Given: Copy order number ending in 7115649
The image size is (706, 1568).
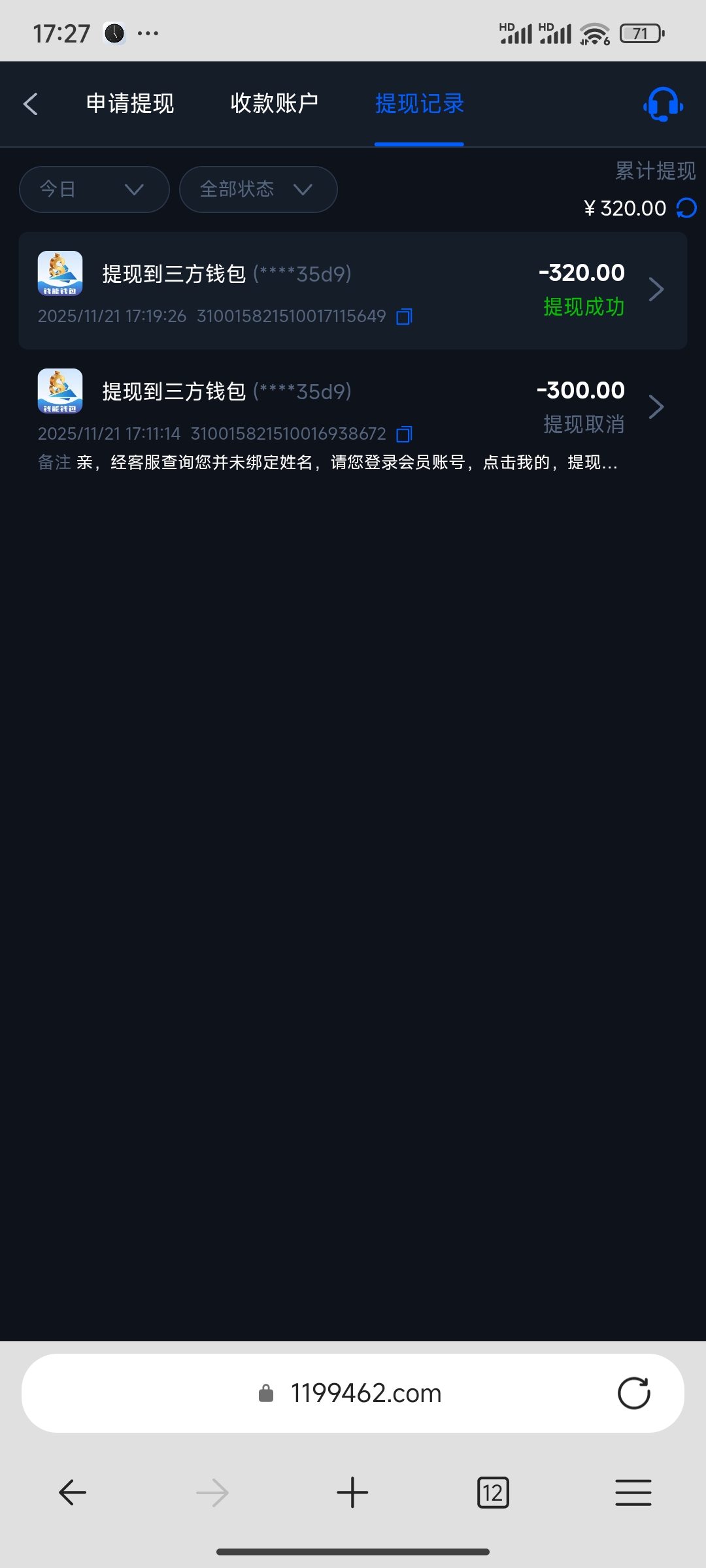Looking at the screenshot, I should pos(405,317).
